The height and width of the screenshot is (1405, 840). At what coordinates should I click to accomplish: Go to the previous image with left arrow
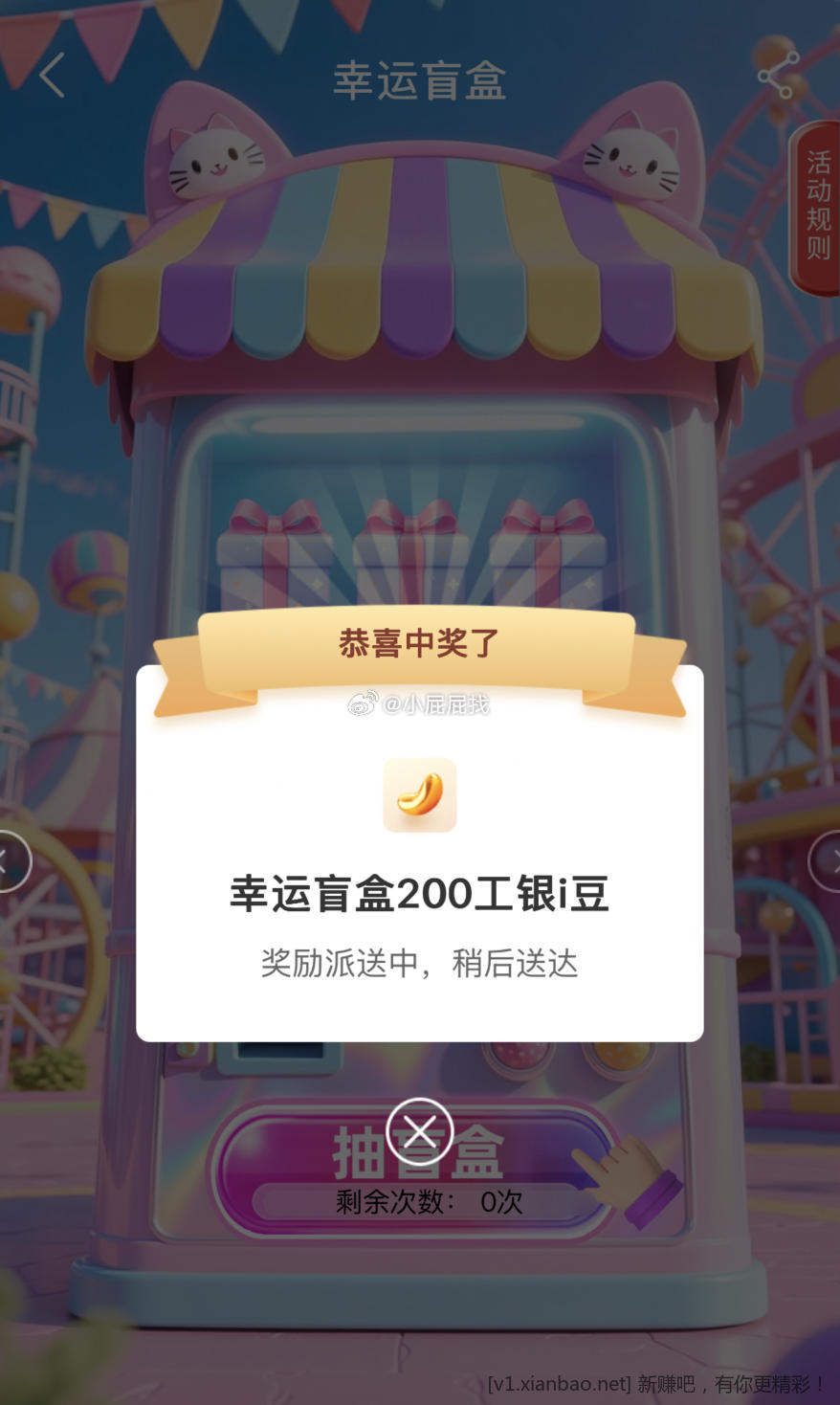pos(10,861)
